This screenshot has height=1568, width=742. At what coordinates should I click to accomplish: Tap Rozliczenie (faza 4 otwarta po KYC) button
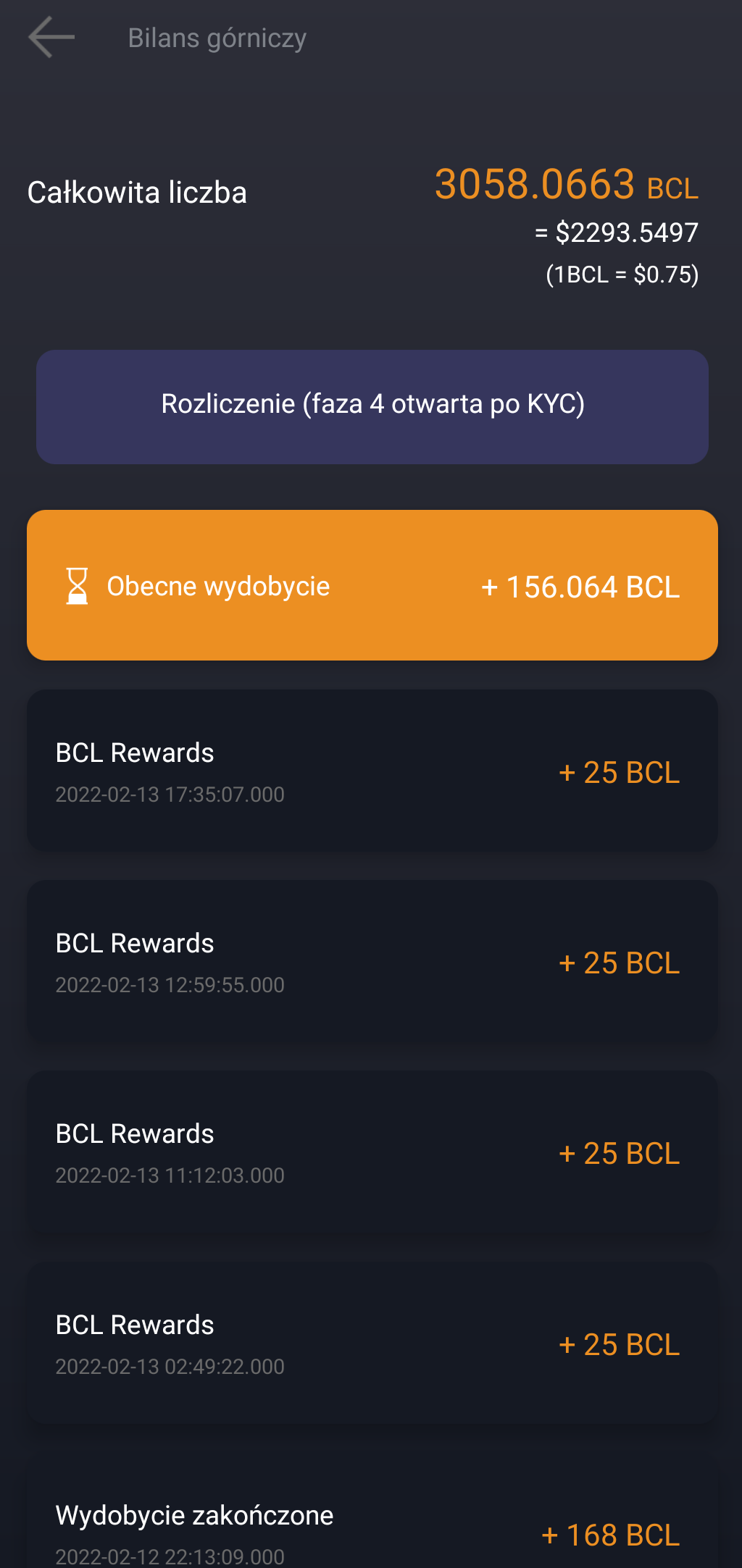(372, 407)
